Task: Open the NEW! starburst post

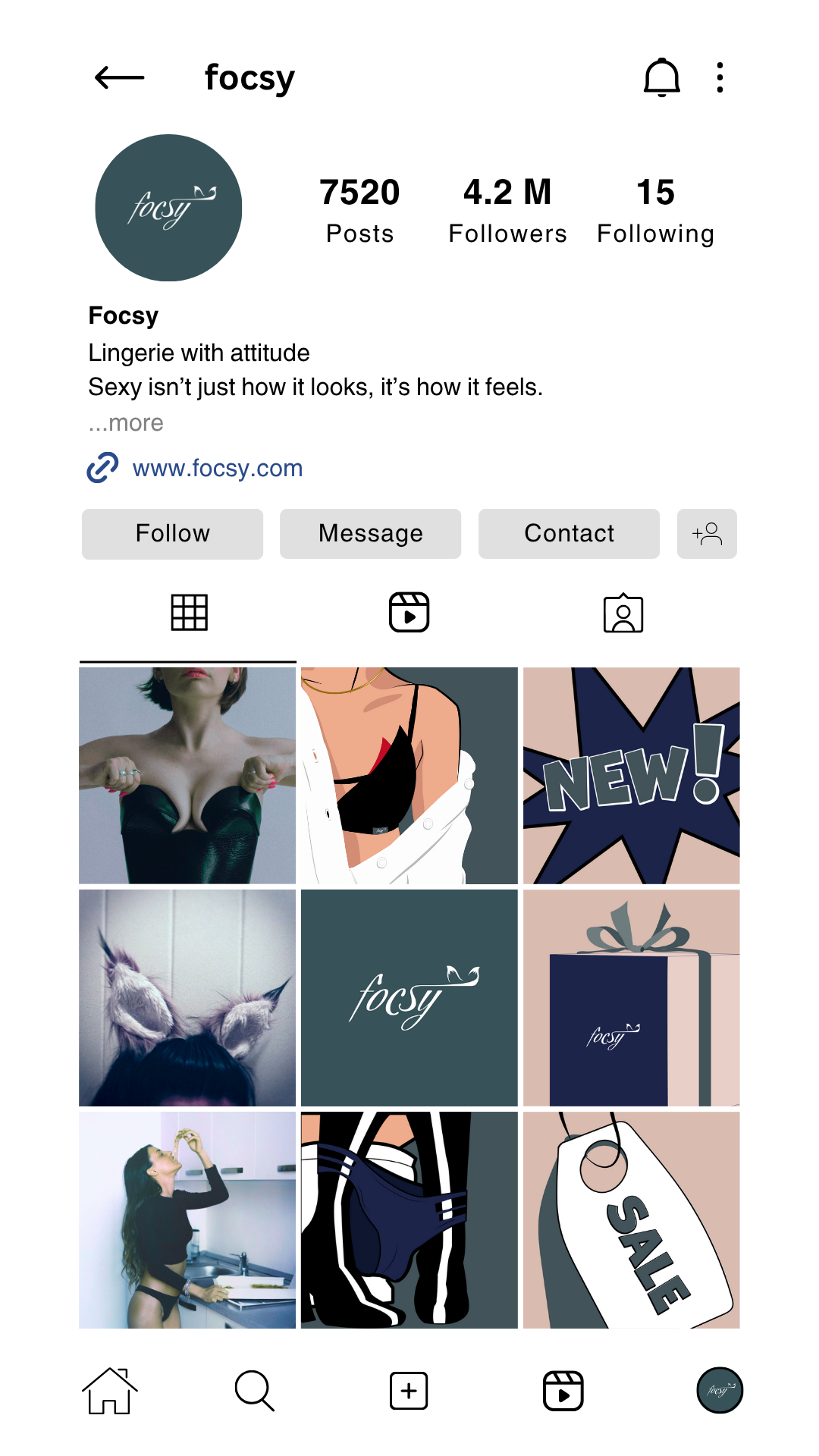Action: point(631,775)
